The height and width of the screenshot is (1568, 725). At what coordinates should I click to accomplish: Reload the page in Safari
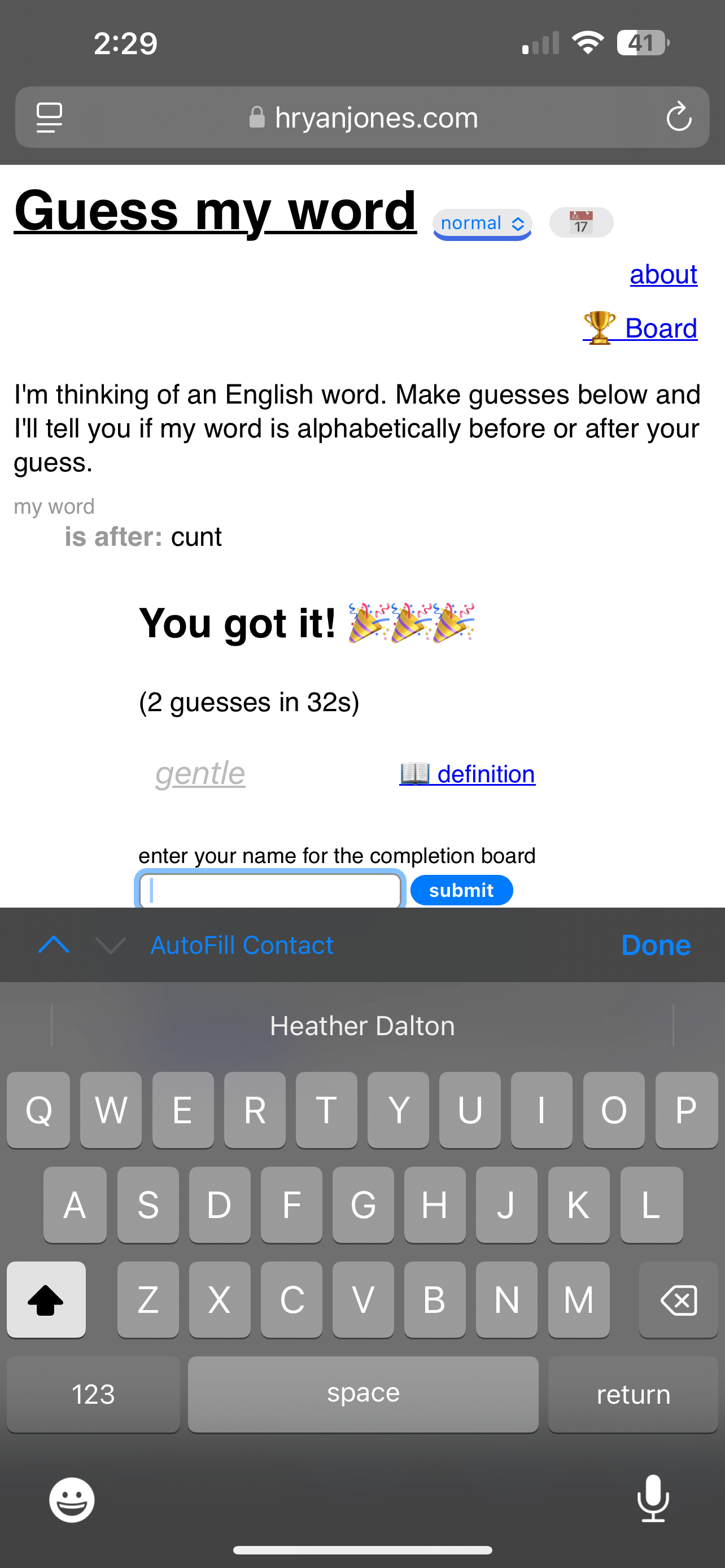tap(678, 117)
